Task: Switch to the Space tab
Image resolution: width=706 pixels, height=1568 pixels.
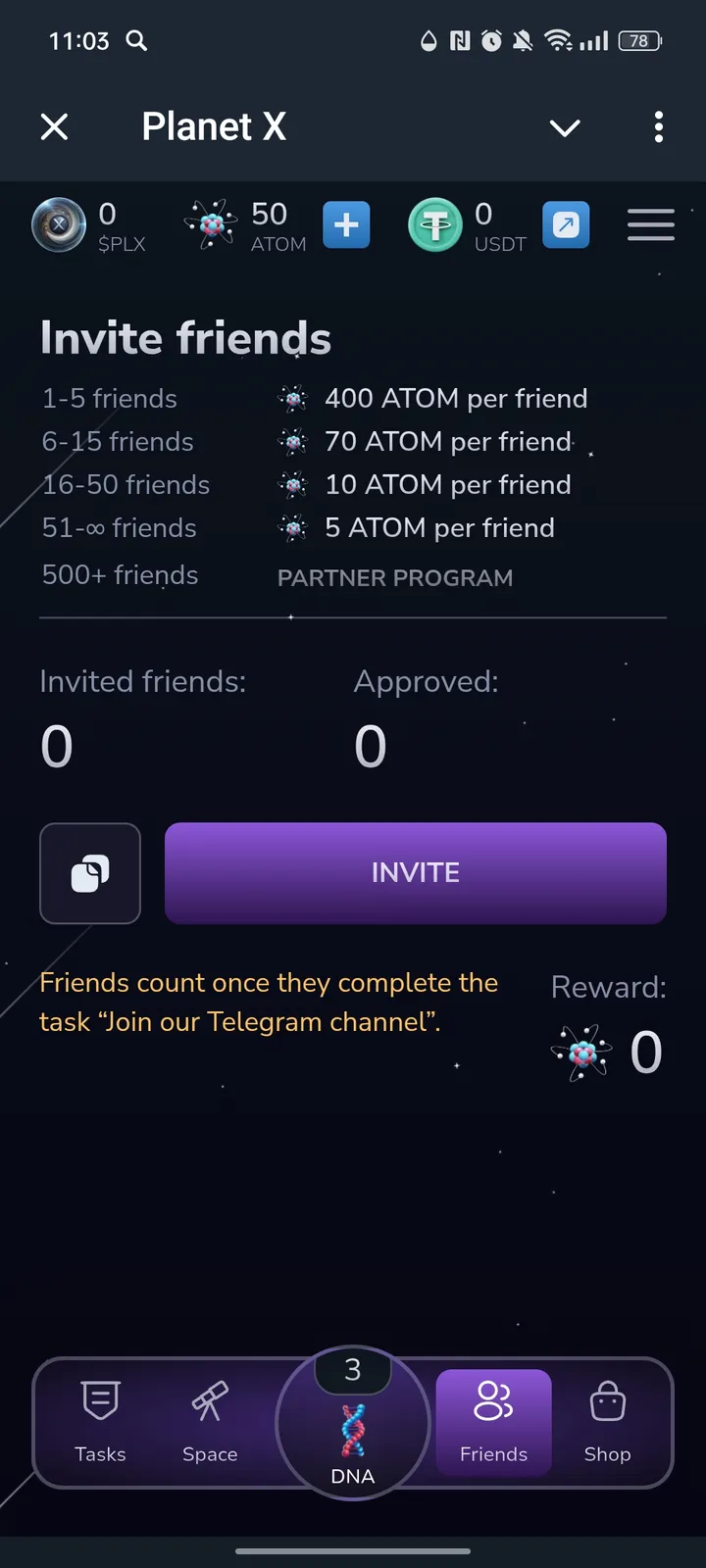Action: [x=209, y=1423]
